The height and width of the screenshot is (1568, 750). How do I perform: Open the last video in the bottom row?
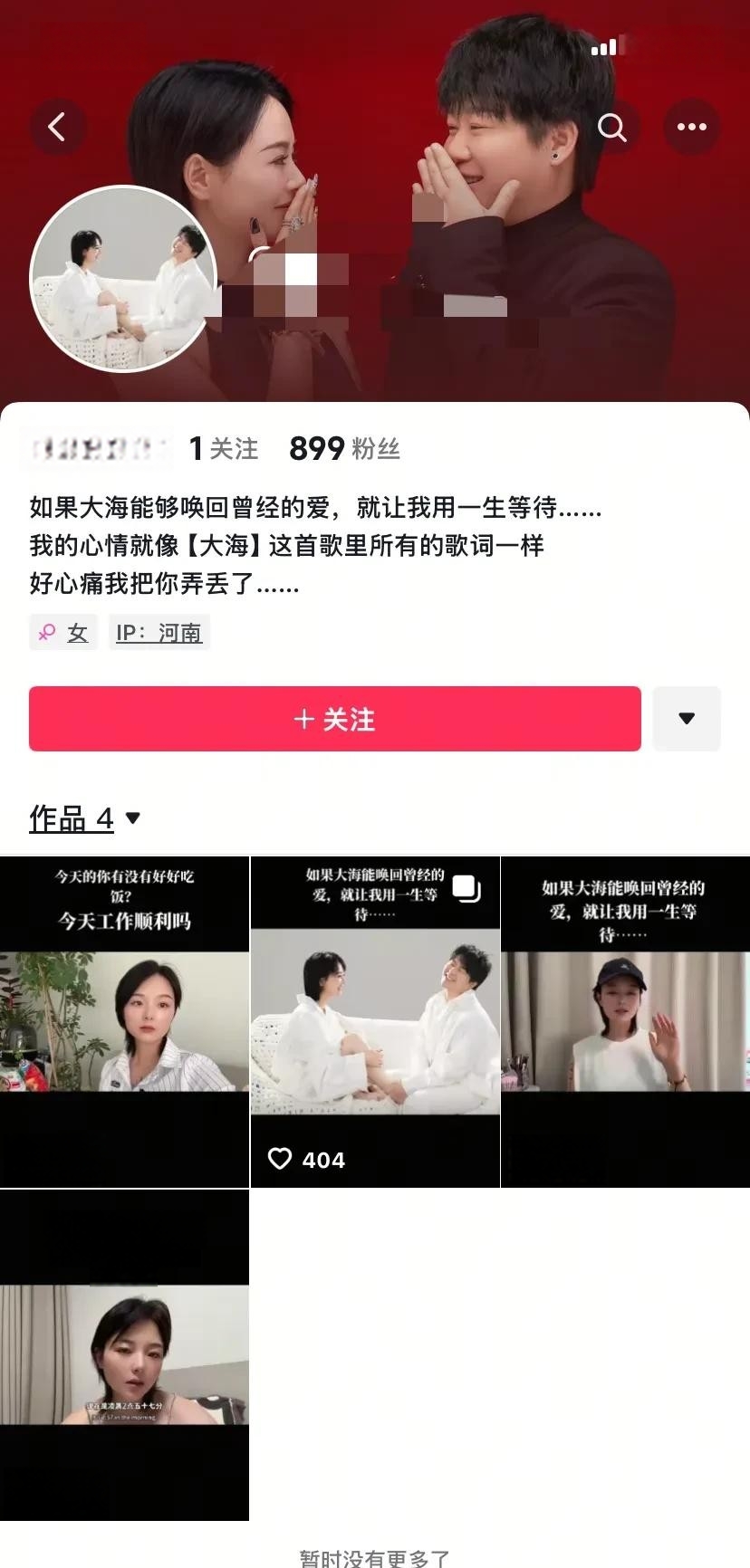tap(124, 1354)
